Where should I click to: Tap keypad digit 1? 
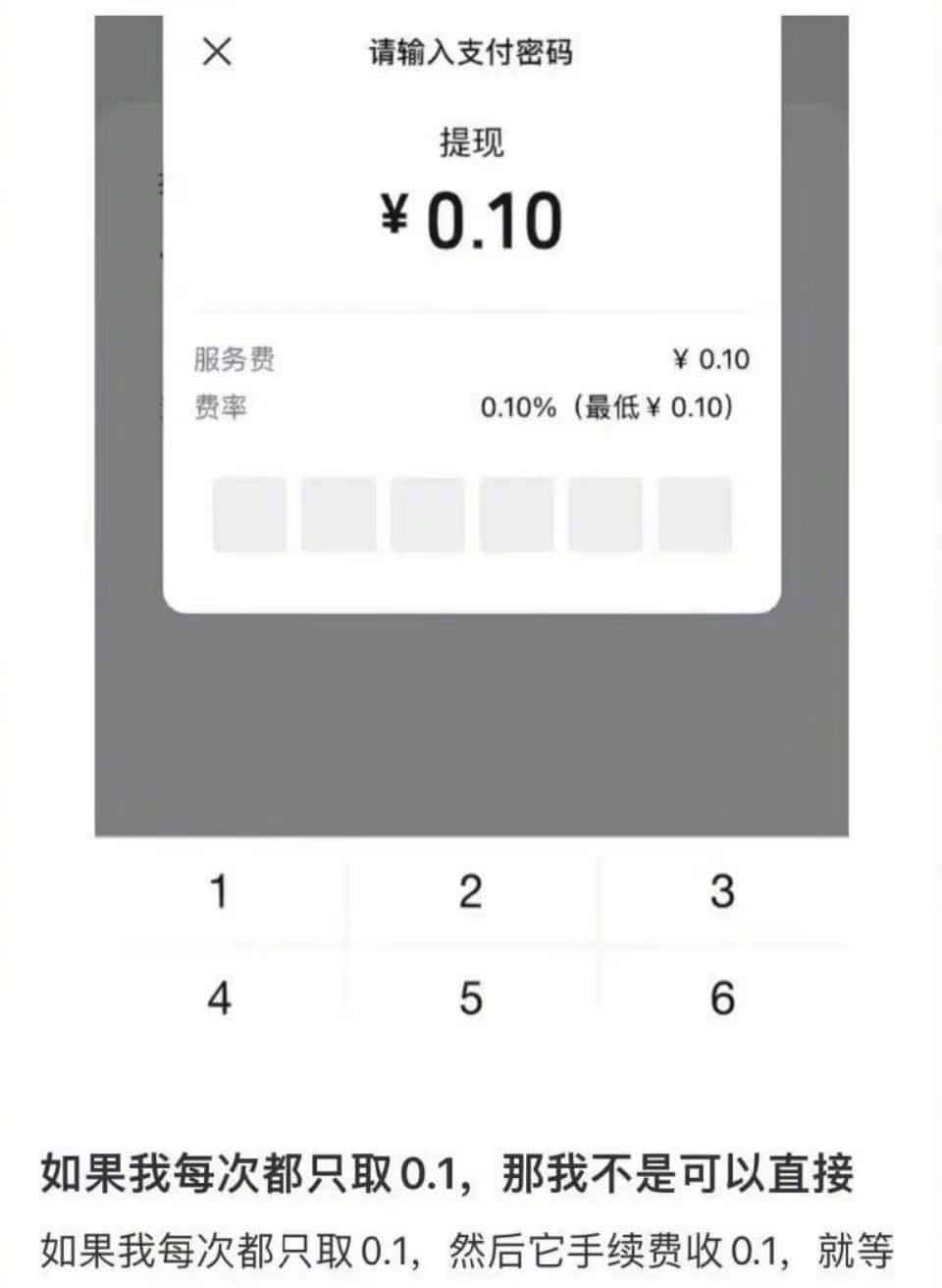pos(220,891)
